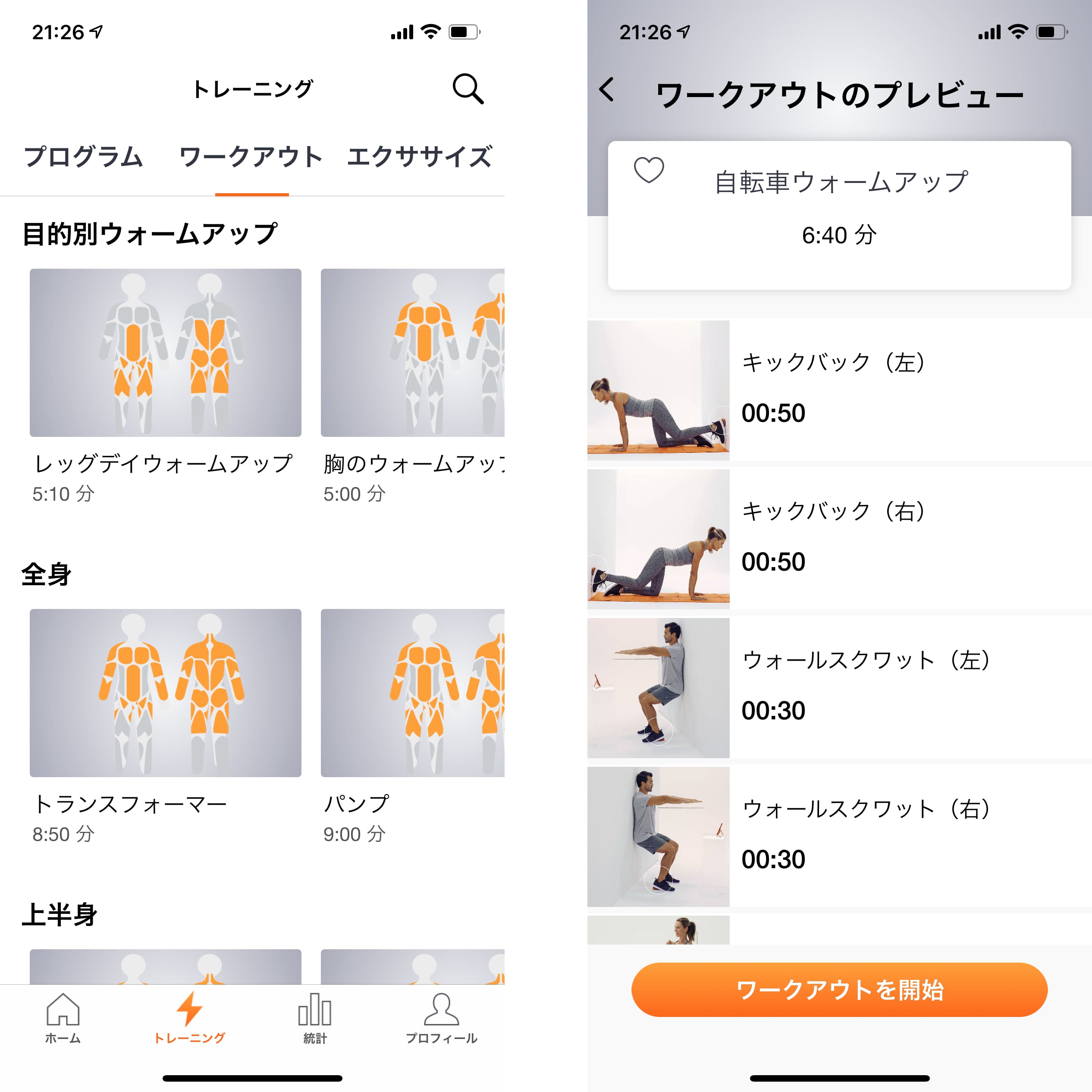Open the ウォールスクワット（左） exercise row

pos(839,687)
